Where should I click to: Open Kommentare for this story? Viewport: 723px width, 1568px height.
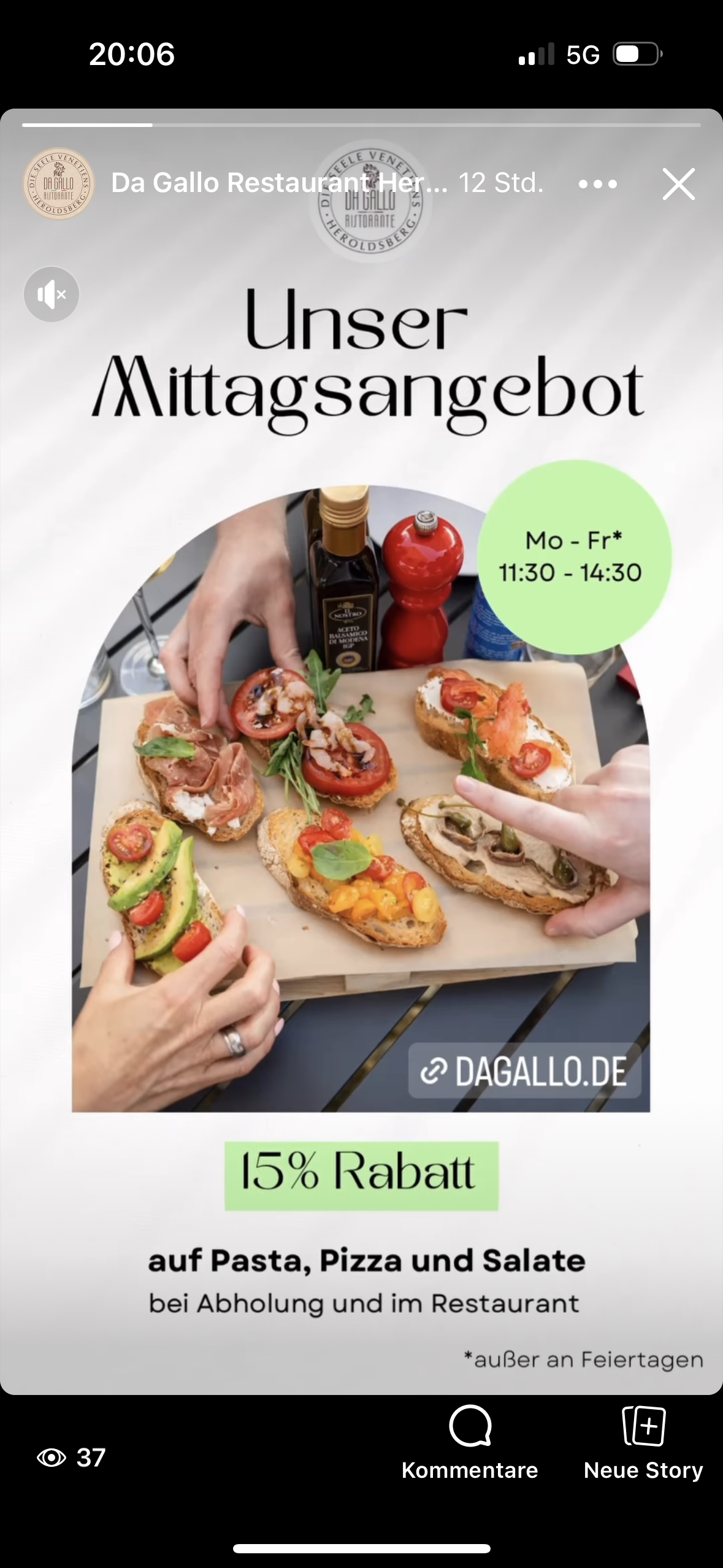coord(470,1442)
